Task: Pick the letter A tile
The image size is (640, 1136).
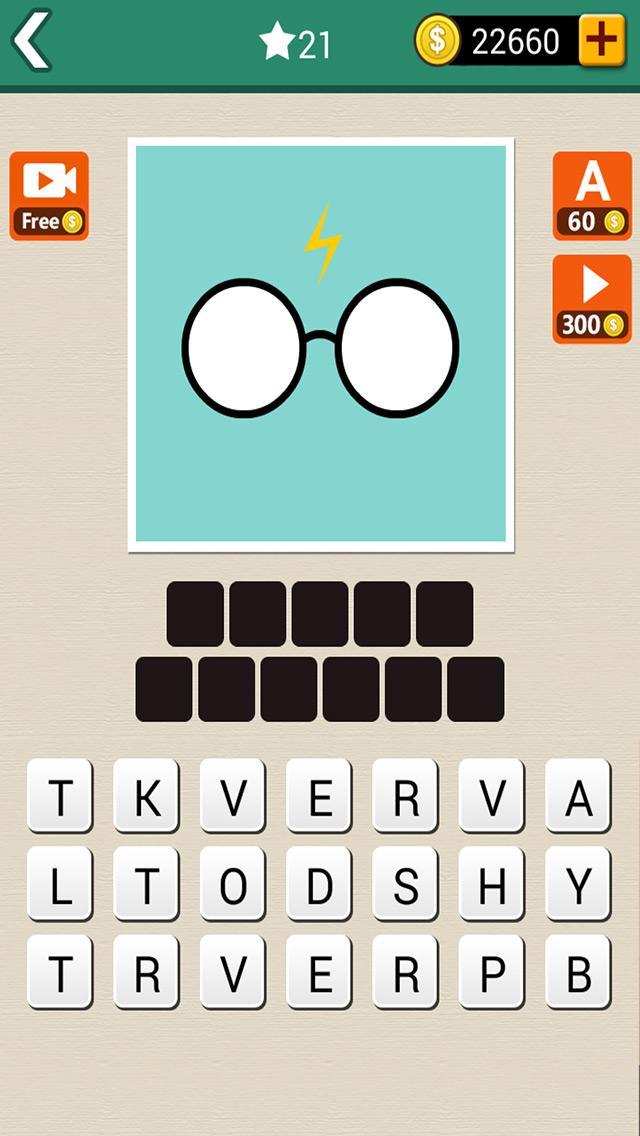Action: (578, 796)
